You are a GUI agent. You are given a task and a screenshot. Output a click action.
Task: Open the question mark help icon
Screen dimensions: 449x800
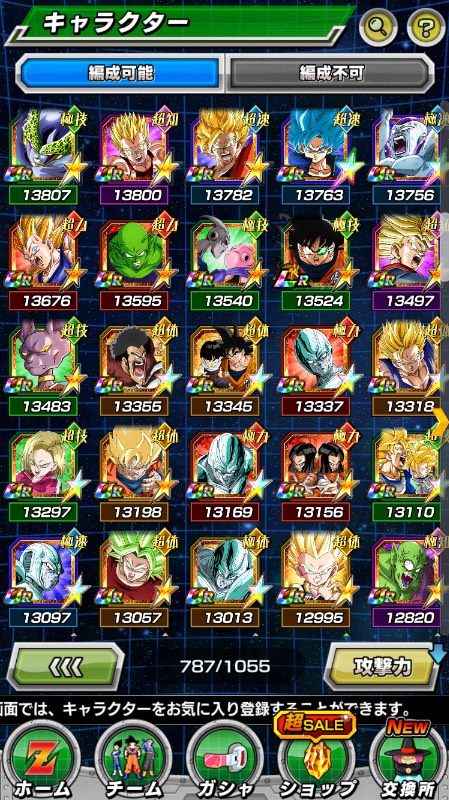pos(426,26)
